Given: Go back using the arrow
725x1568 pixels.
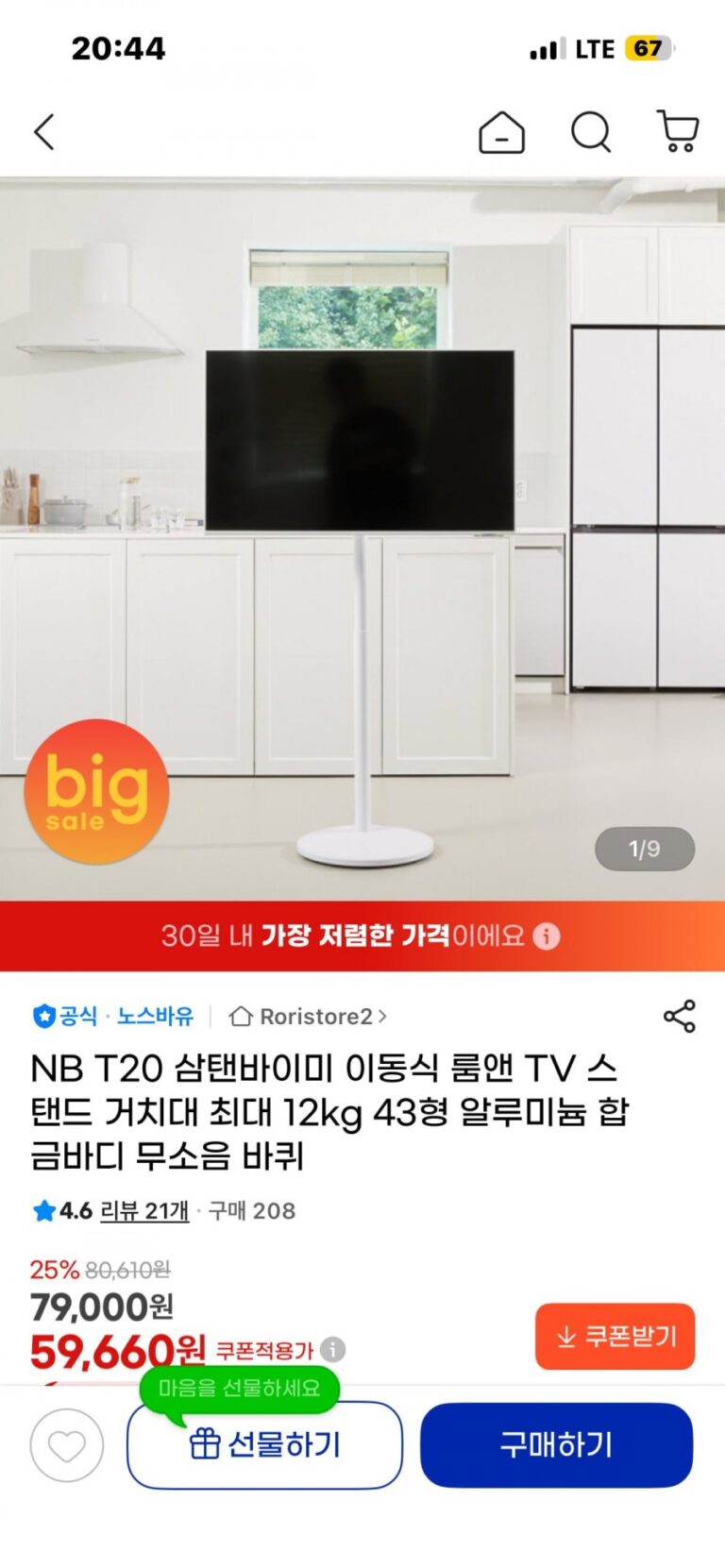Looking at the screenshot, I should tap(44, 132).
